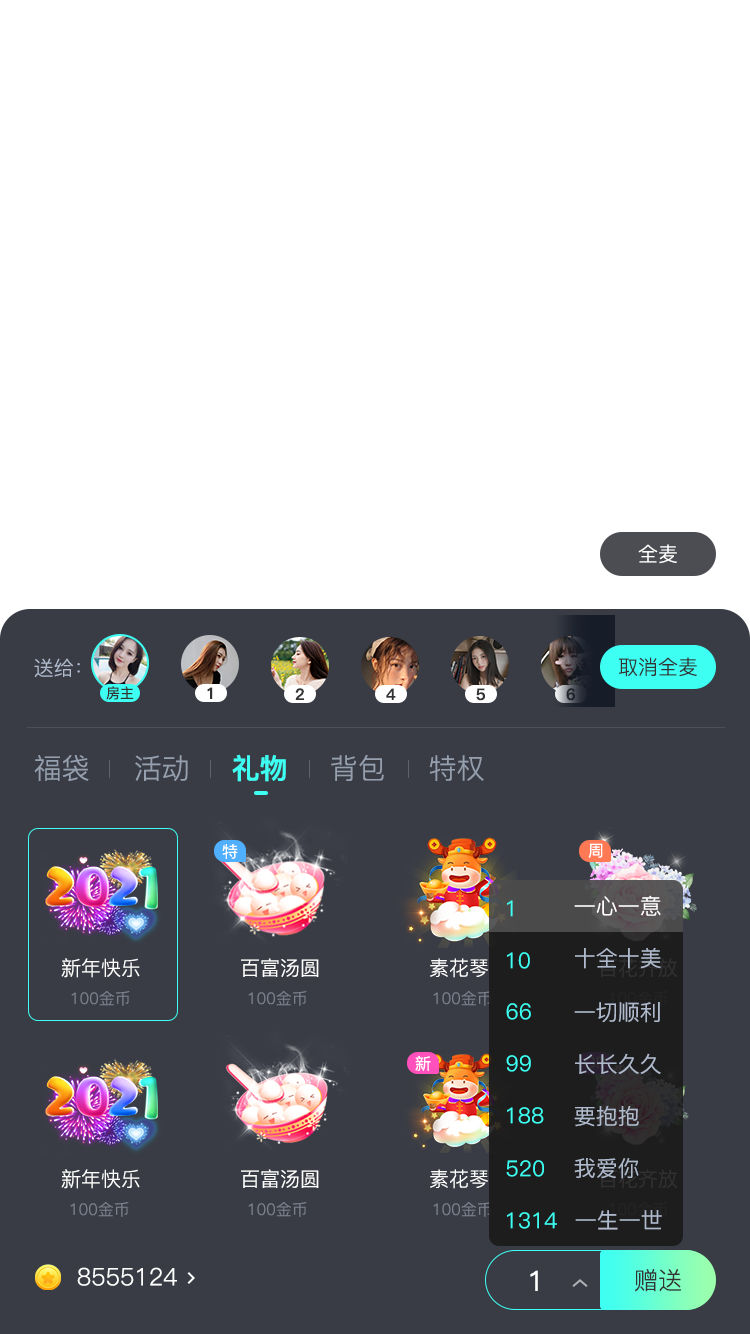Pick quantity 99 长长久久
This screenshot has height=1334, width=750.
tap(586, 1064)
